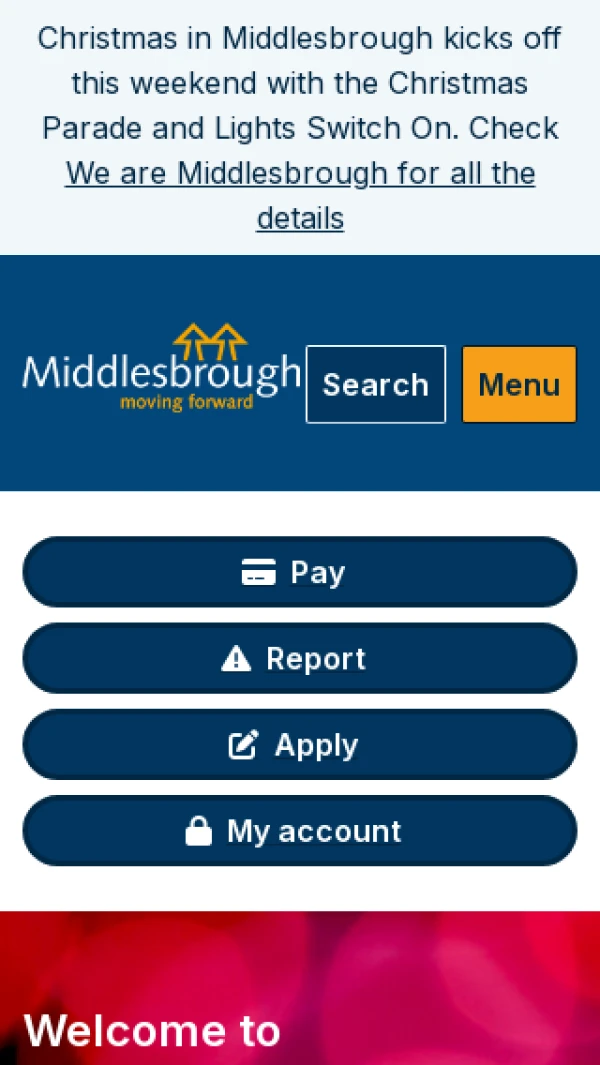Screen dimensions: 600x1065
Task: Go to My account
Action: (x=300, y=831)
